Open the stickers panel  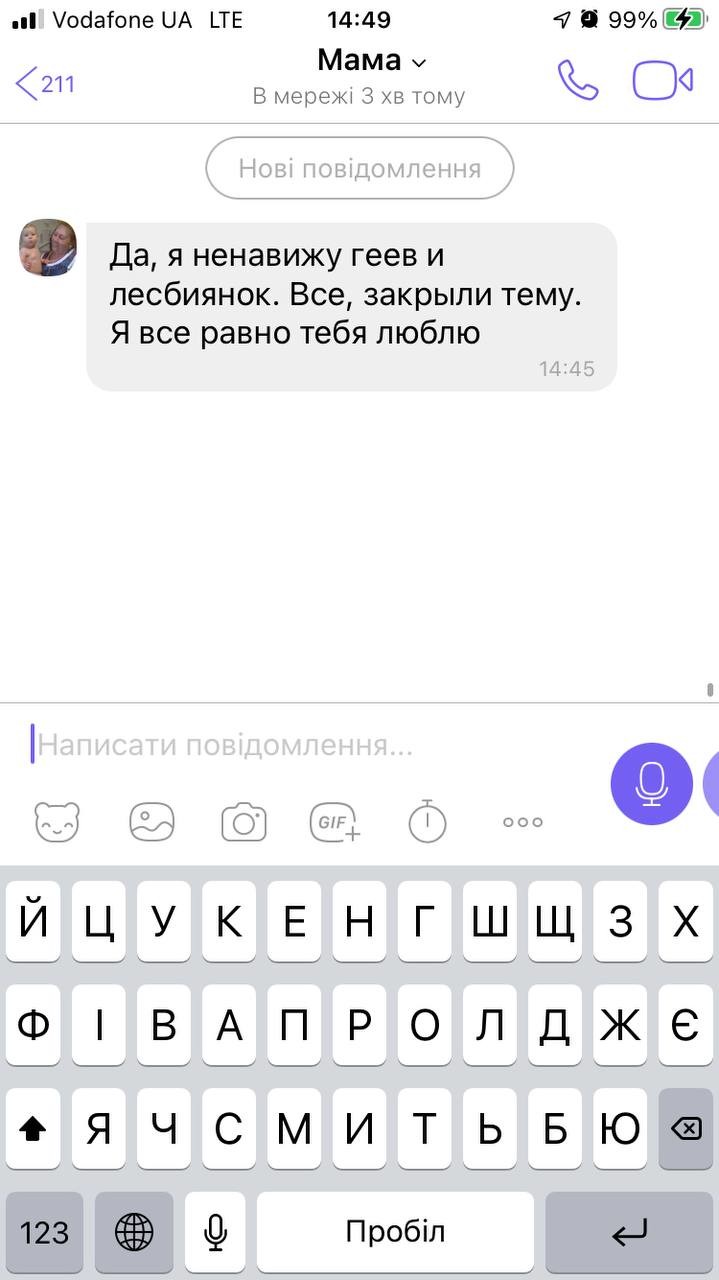(x=57, y=822)
